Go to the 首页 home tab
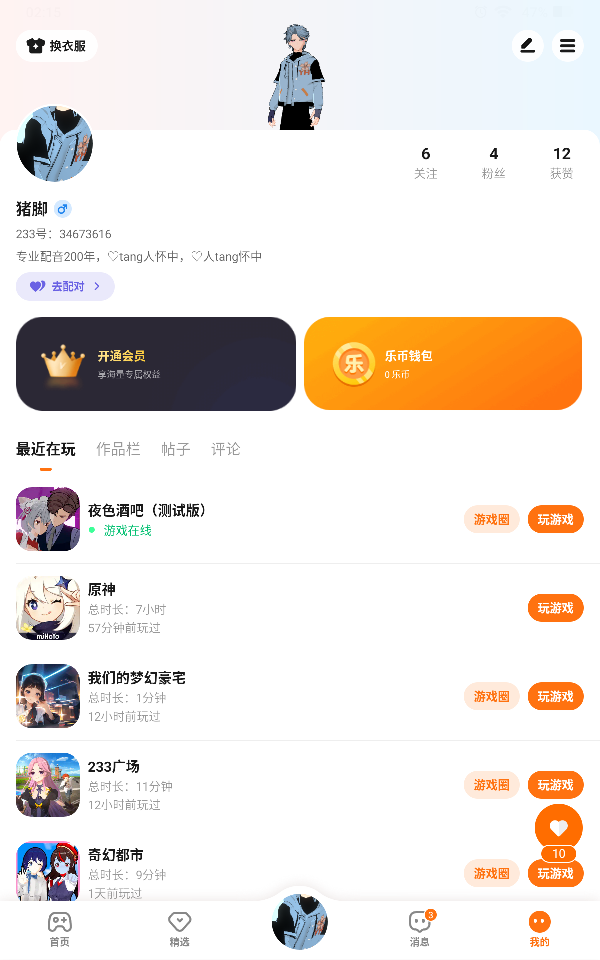The height and width of the screenshot is (960, 600). (x=60, y=928)
